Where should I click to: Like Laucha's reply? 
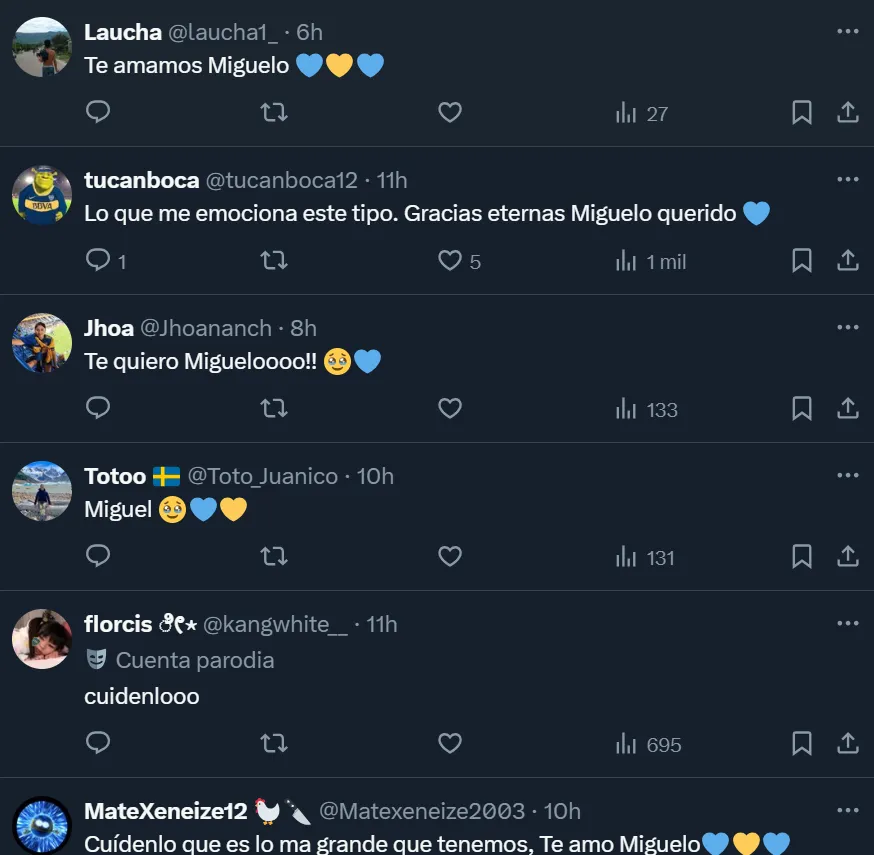tap(450, 113)
